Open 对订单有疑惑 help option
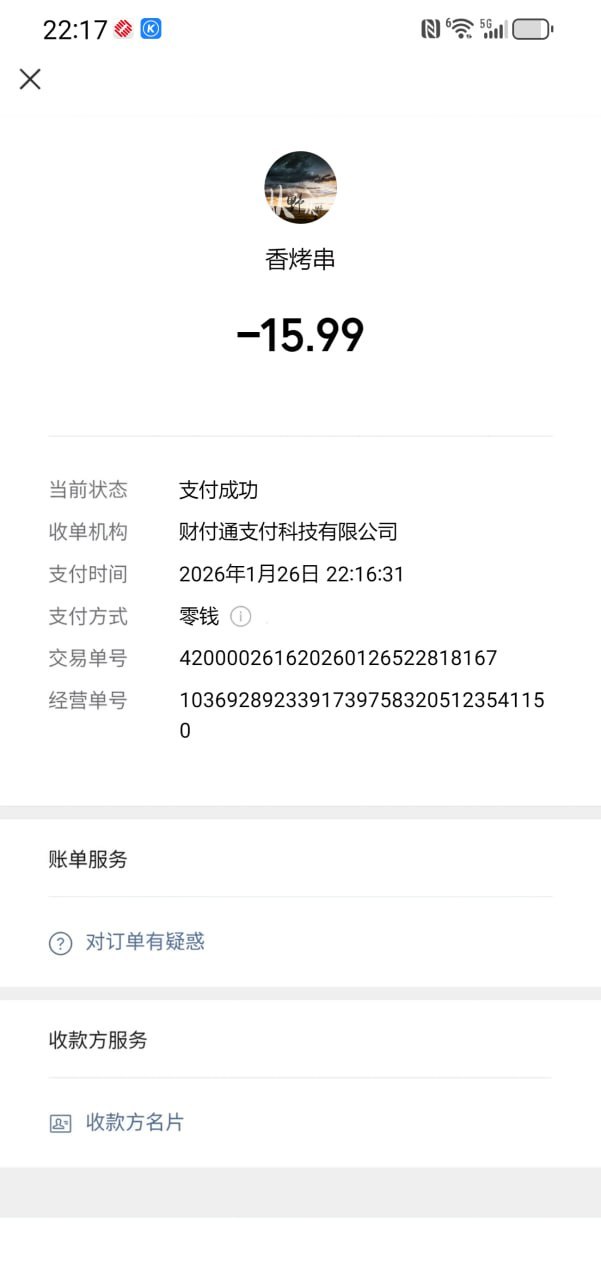The image size is (601, 1280). pyautogui.click(x=145, y=942)
